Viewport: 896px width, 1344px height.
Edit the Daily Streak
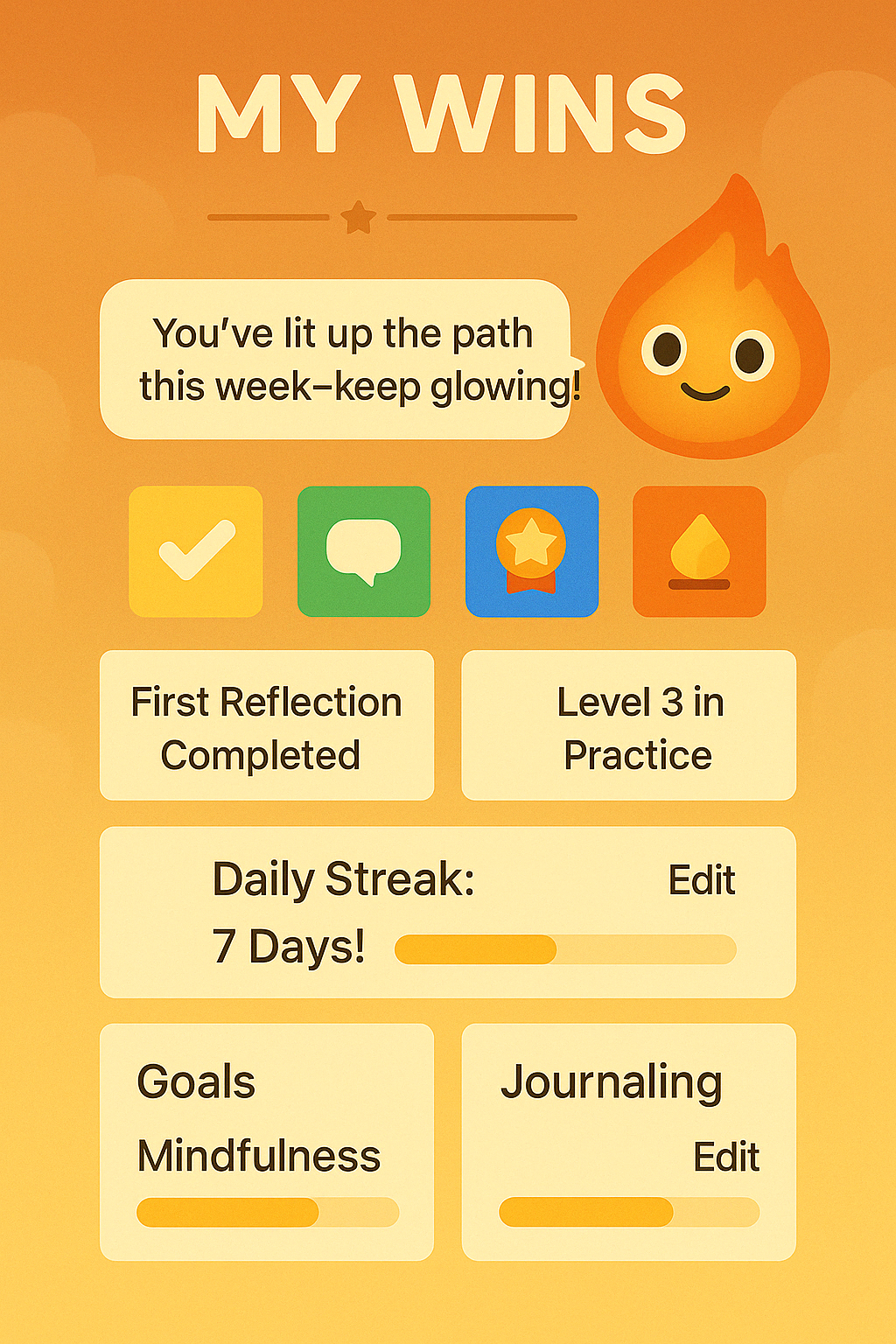click(x=702, y=880)
